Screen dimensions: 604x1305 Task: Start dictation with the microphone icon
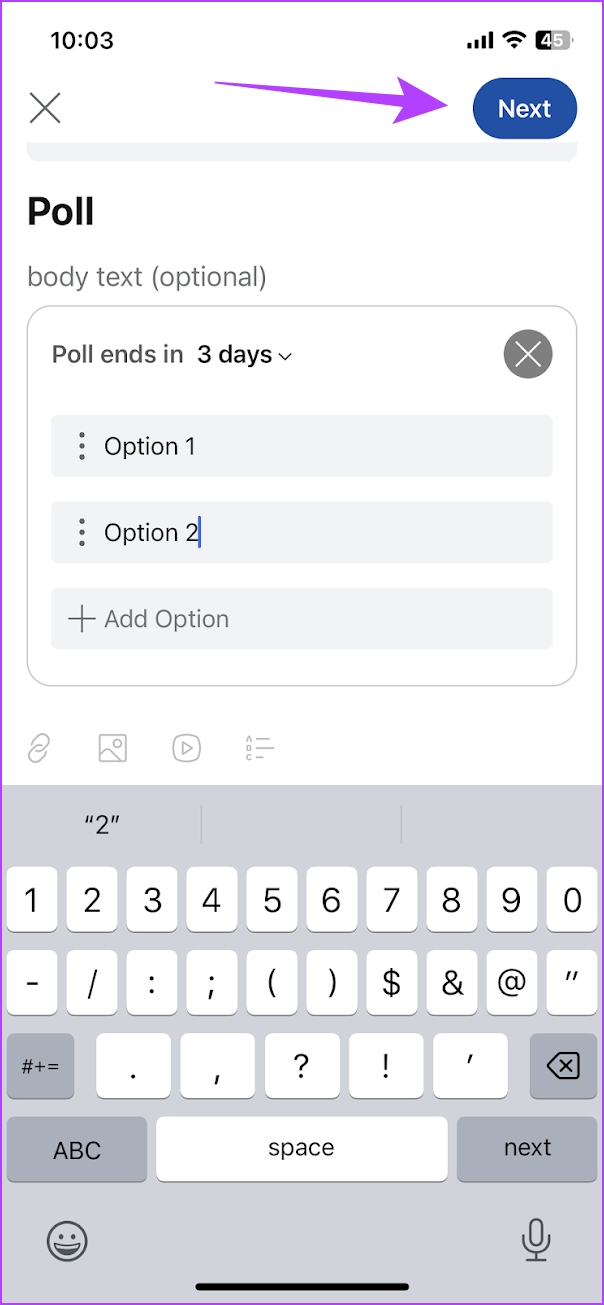click(536, 1241)
